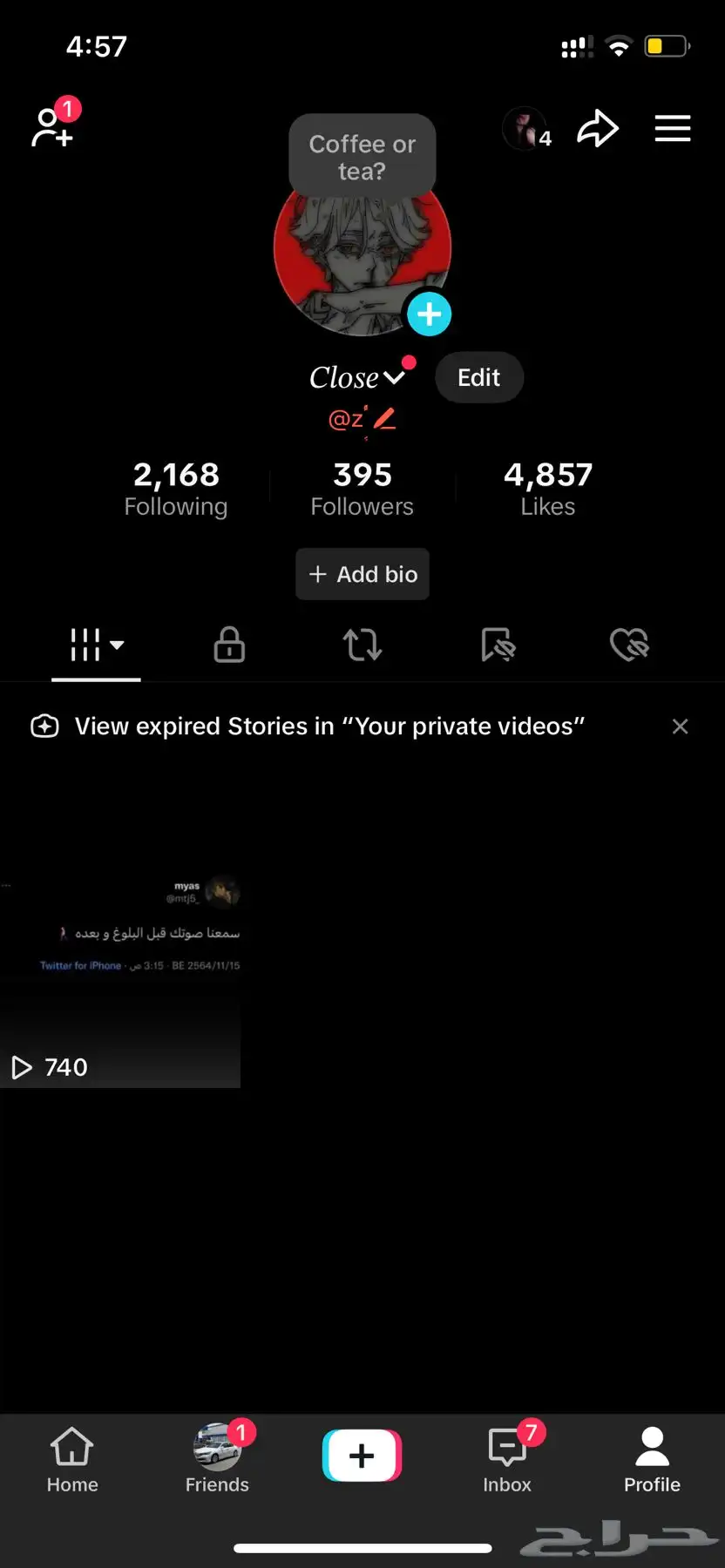Open the Followers list
The width and height of the screenshot is (725, 1568).
(362, 488)
